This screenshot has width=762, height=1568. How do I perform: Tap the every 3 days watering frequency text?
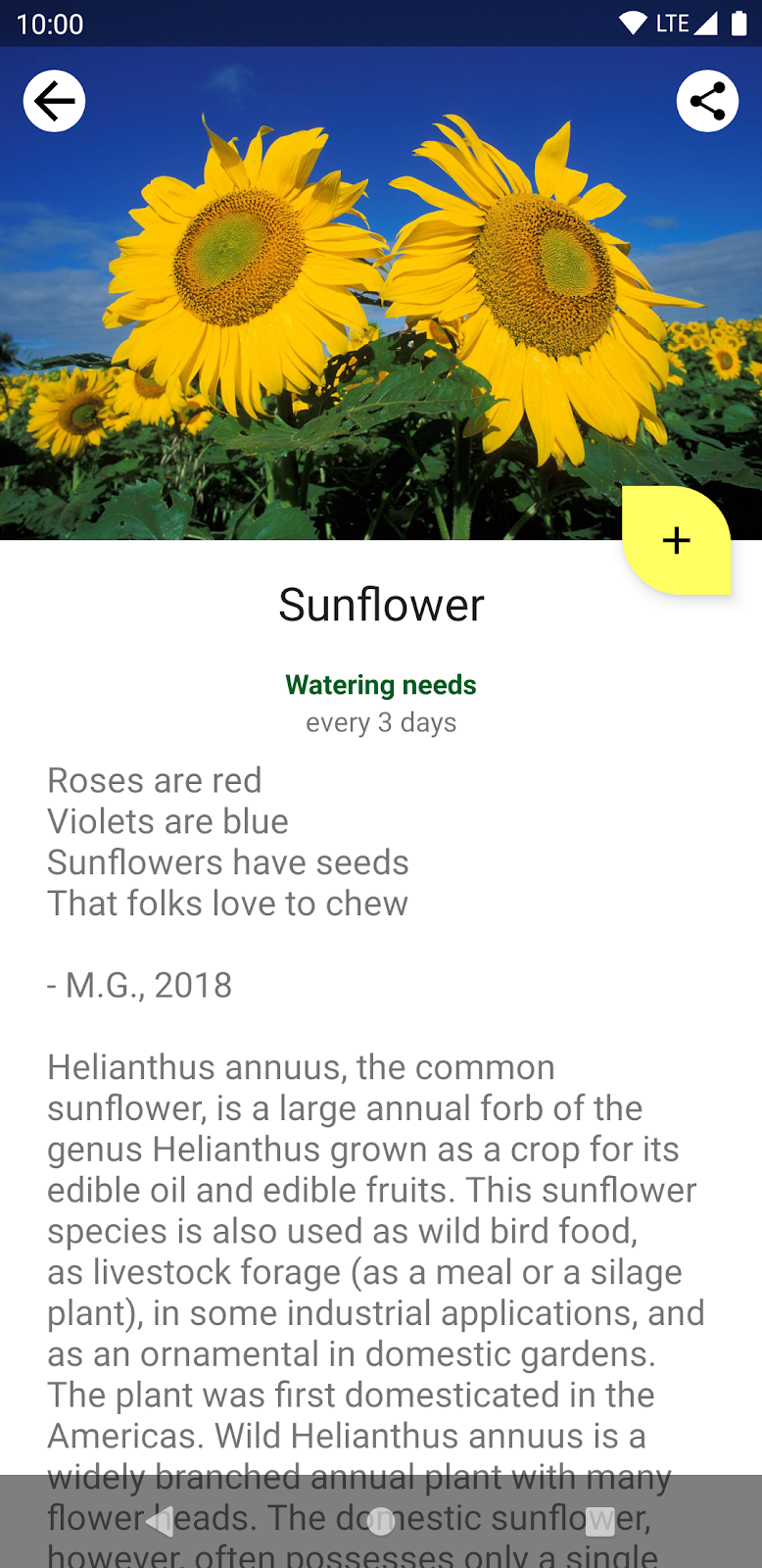pyautogui.click(x=380, y=722)
